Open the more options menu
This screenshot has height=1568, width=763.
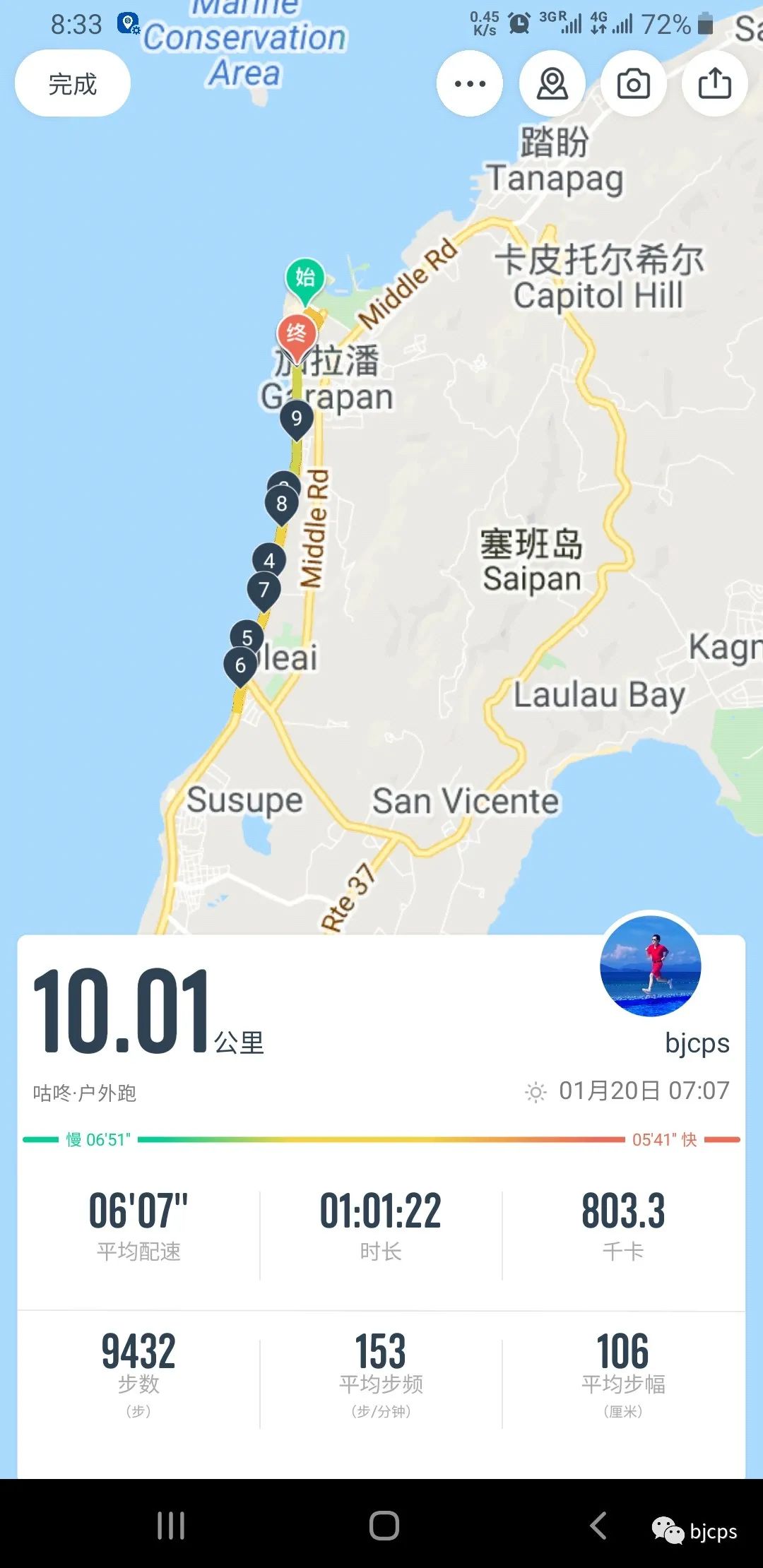(469, 83)
